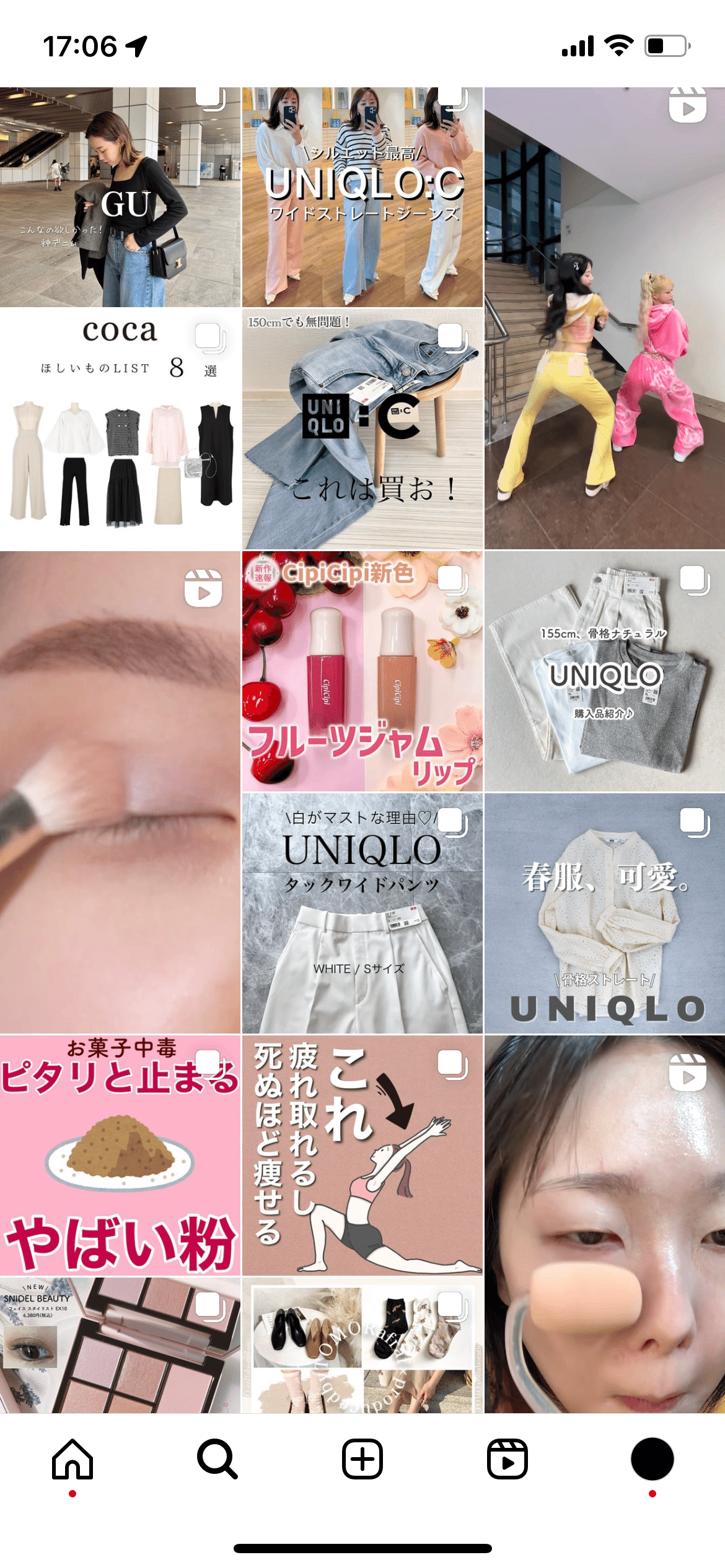This screenshot has width=725, height=1568.
Task: Open the やばい粉 snack addiction post
Action: click(x=120, y=1156)
